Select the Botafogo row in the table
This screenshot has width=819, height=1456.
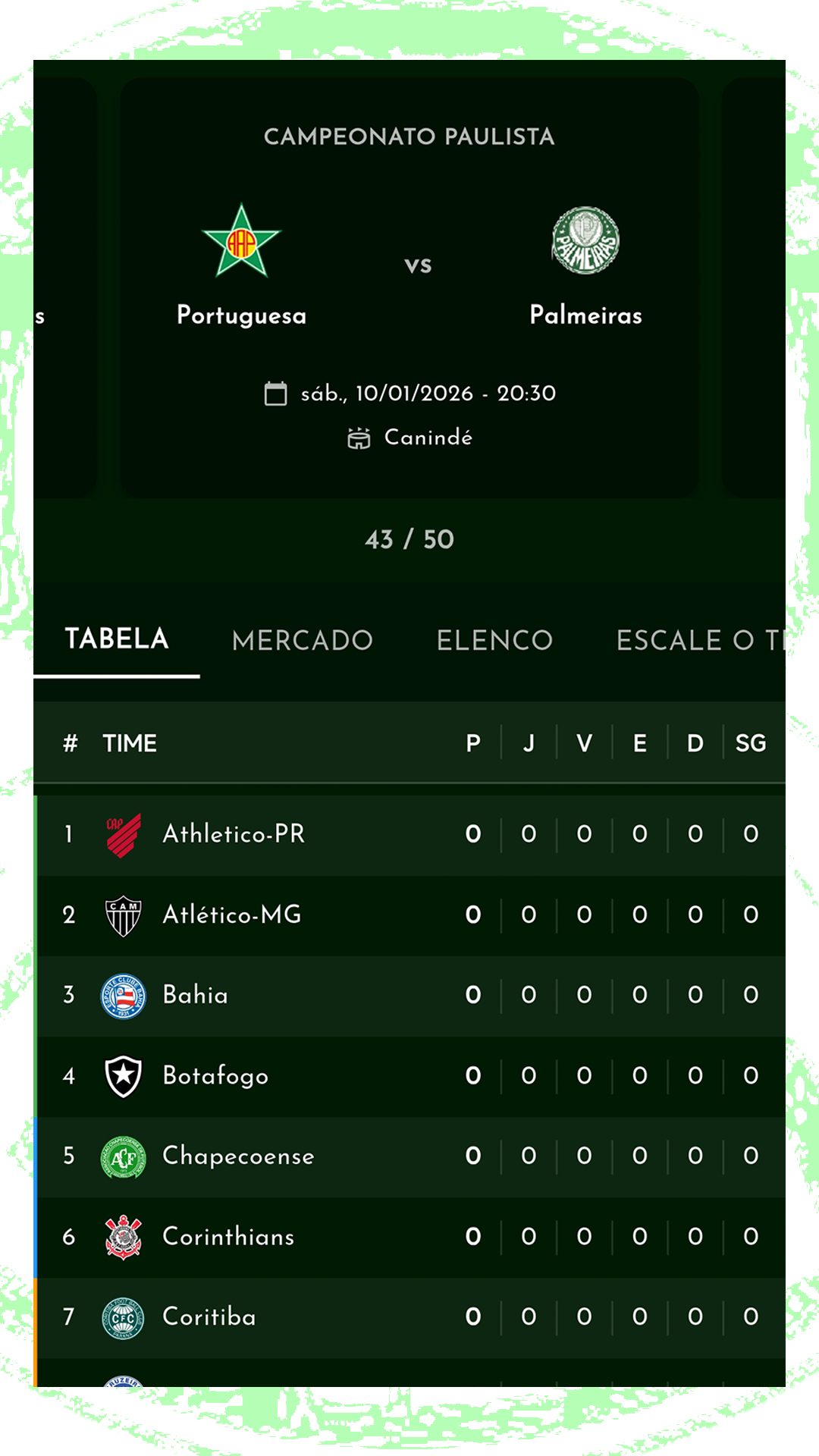coord(215,1075)
